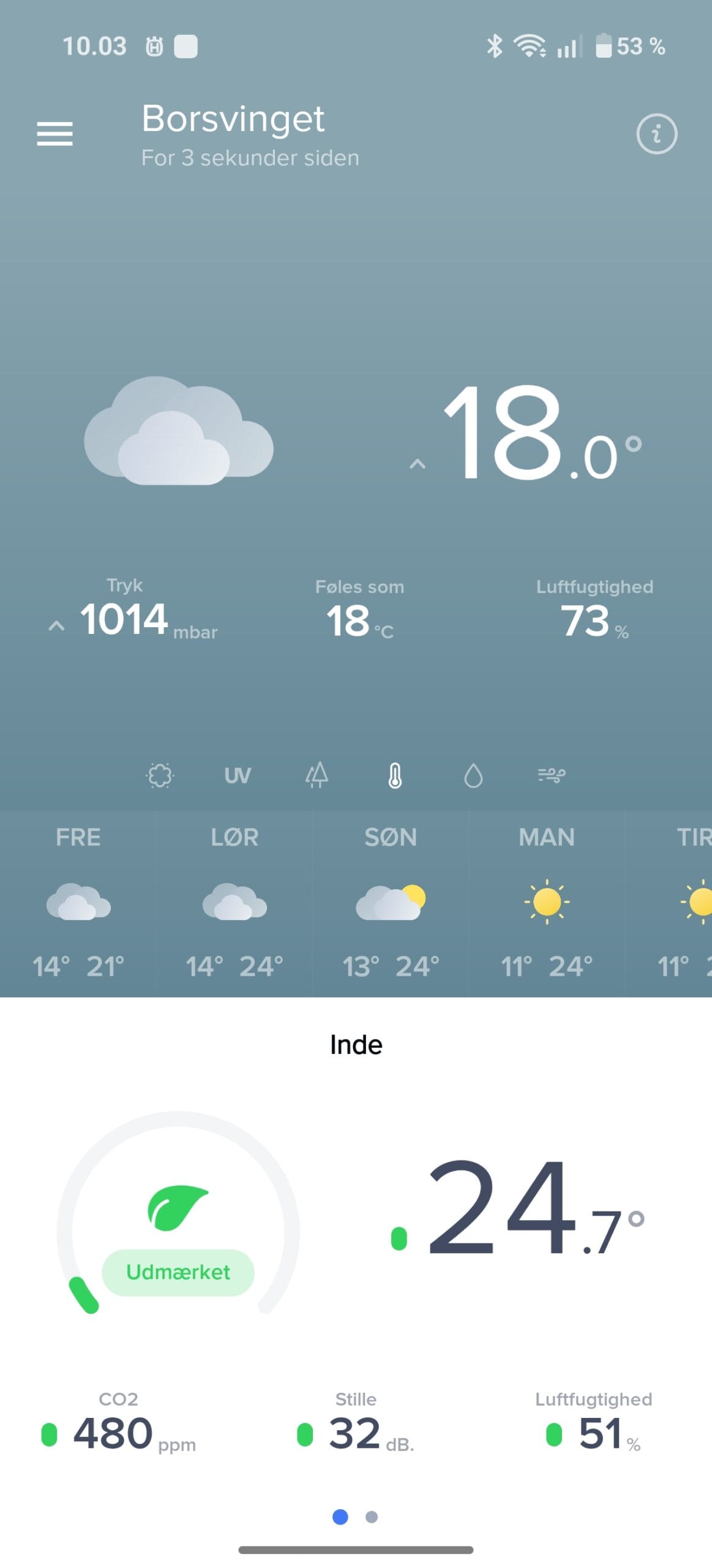Screen dimensions: 712x1568
Task: Switch forecast to rain droplet view
Action: [x=473, y=775]
